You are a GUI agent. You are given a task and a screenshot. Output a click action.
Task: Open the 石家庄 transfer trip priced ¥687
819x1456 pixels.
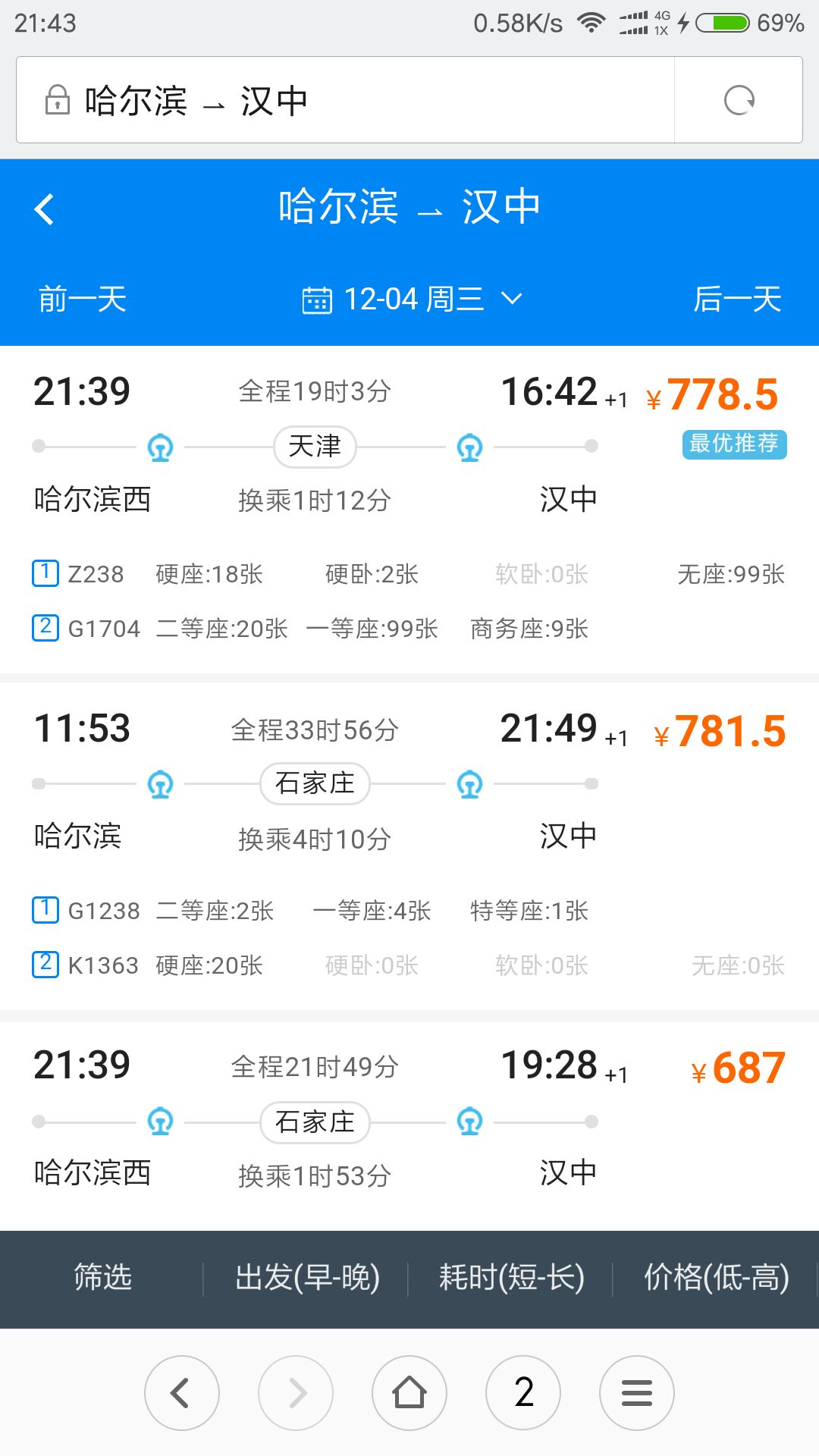tap(409, 1125)
